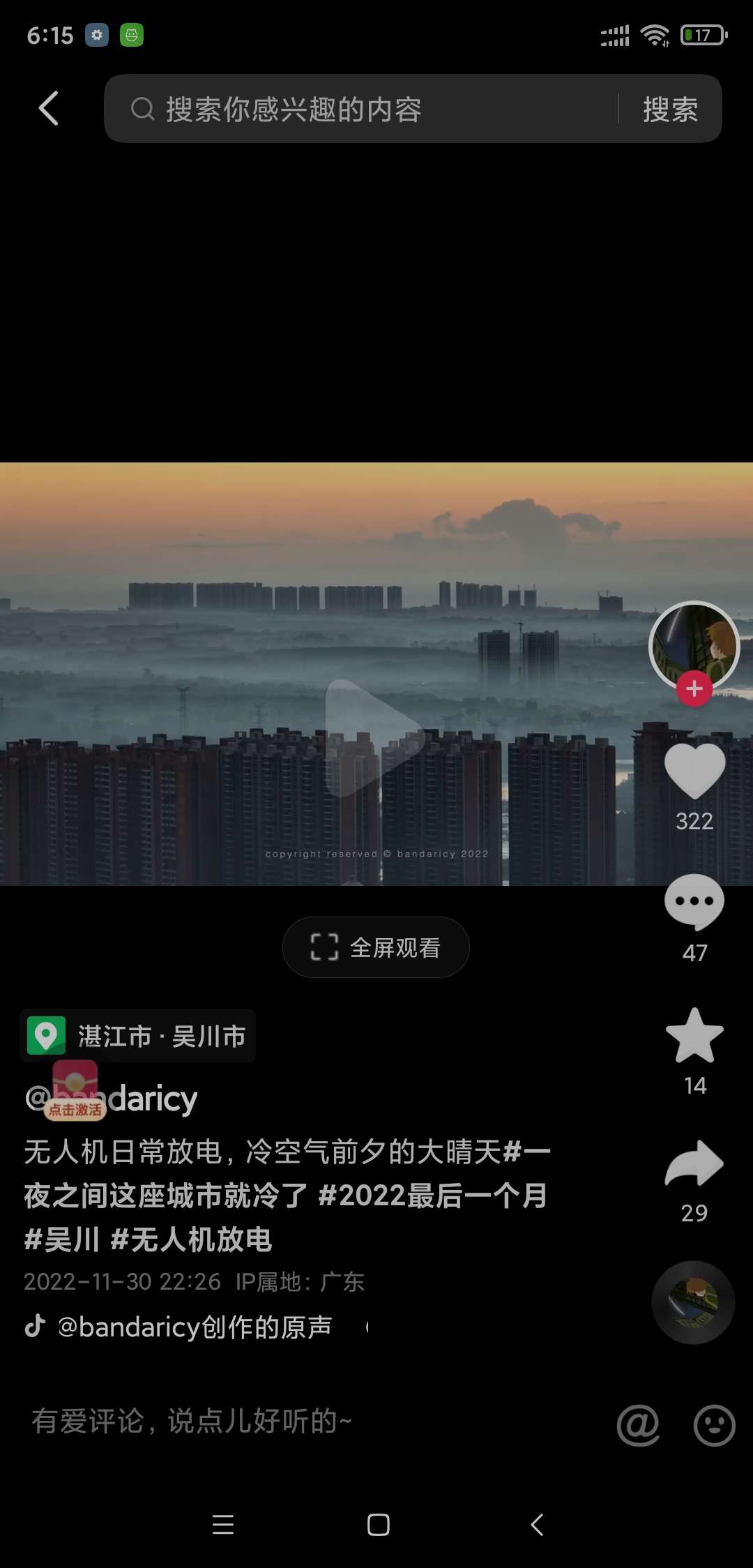Open hashtag #吴川

(63, 1239)
